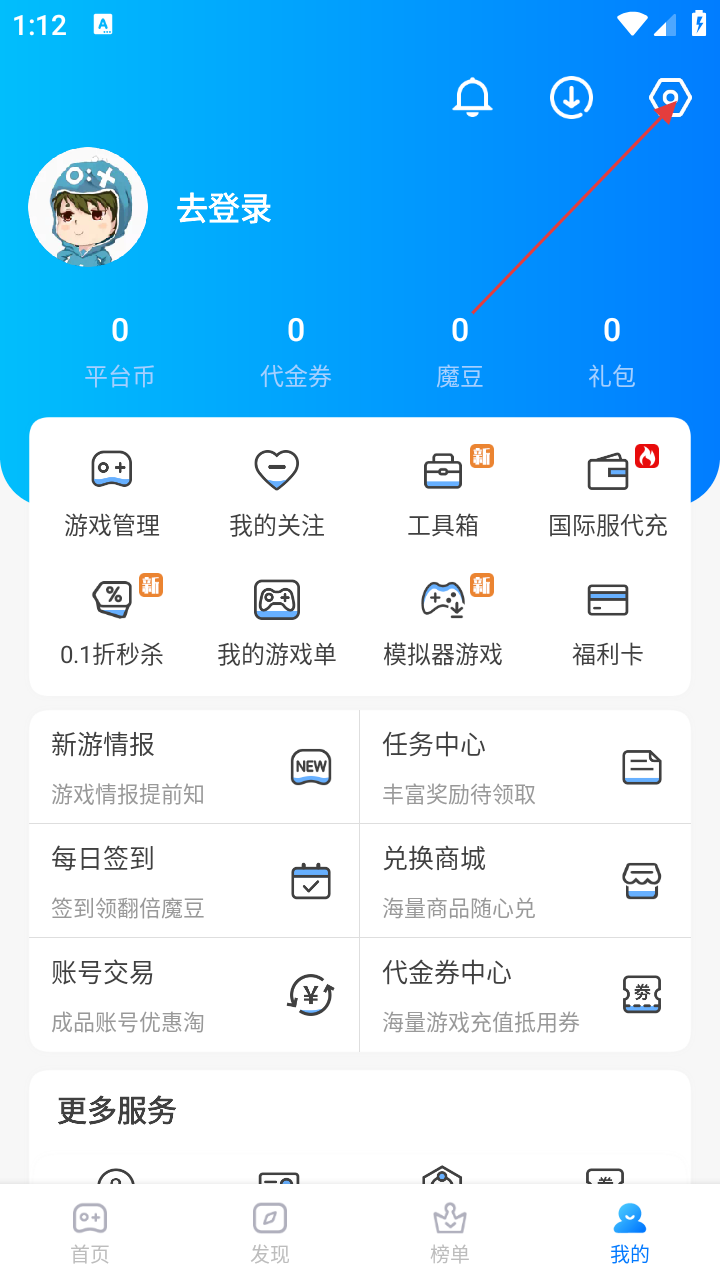Open 代金券中心 voucher center
The height and width of the screenshot is (1280, 720).
coord(524,995)
